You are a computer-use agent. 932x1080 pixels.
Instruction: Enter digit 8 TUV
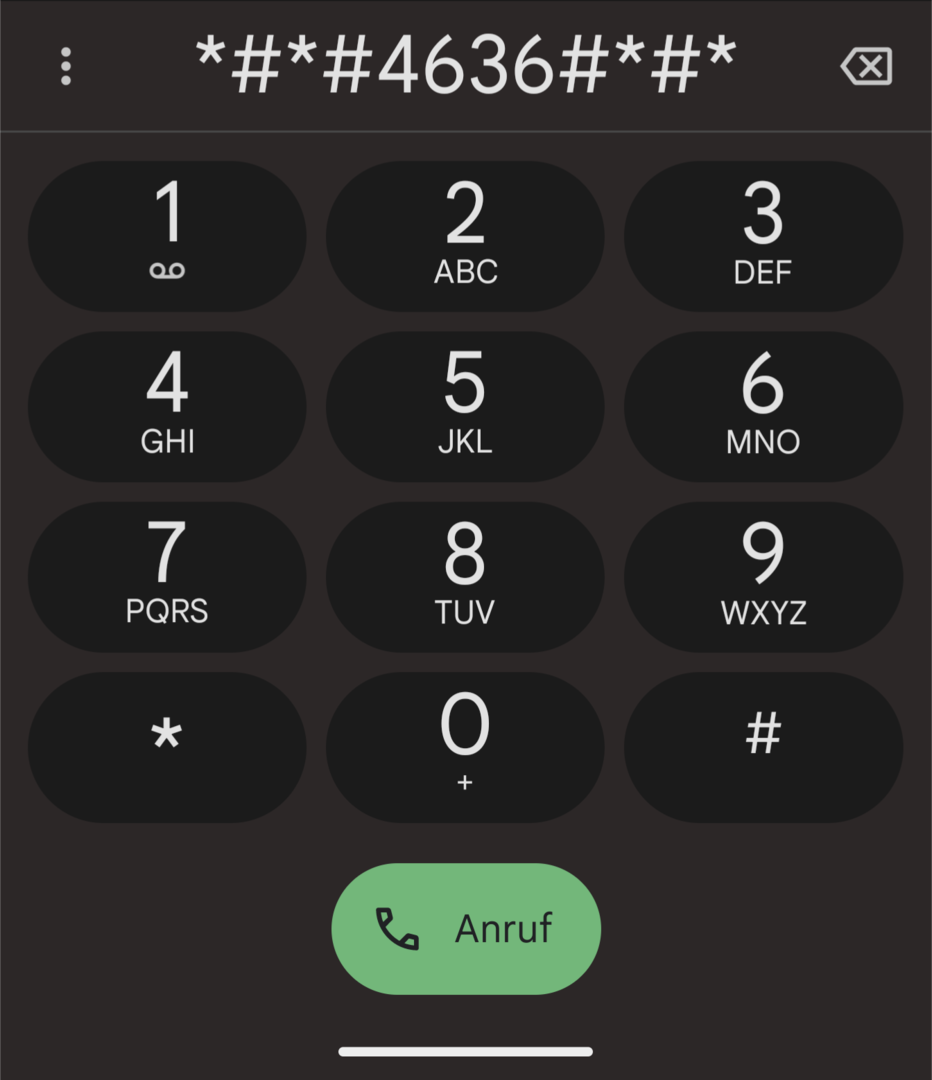(x=465, y=576)
